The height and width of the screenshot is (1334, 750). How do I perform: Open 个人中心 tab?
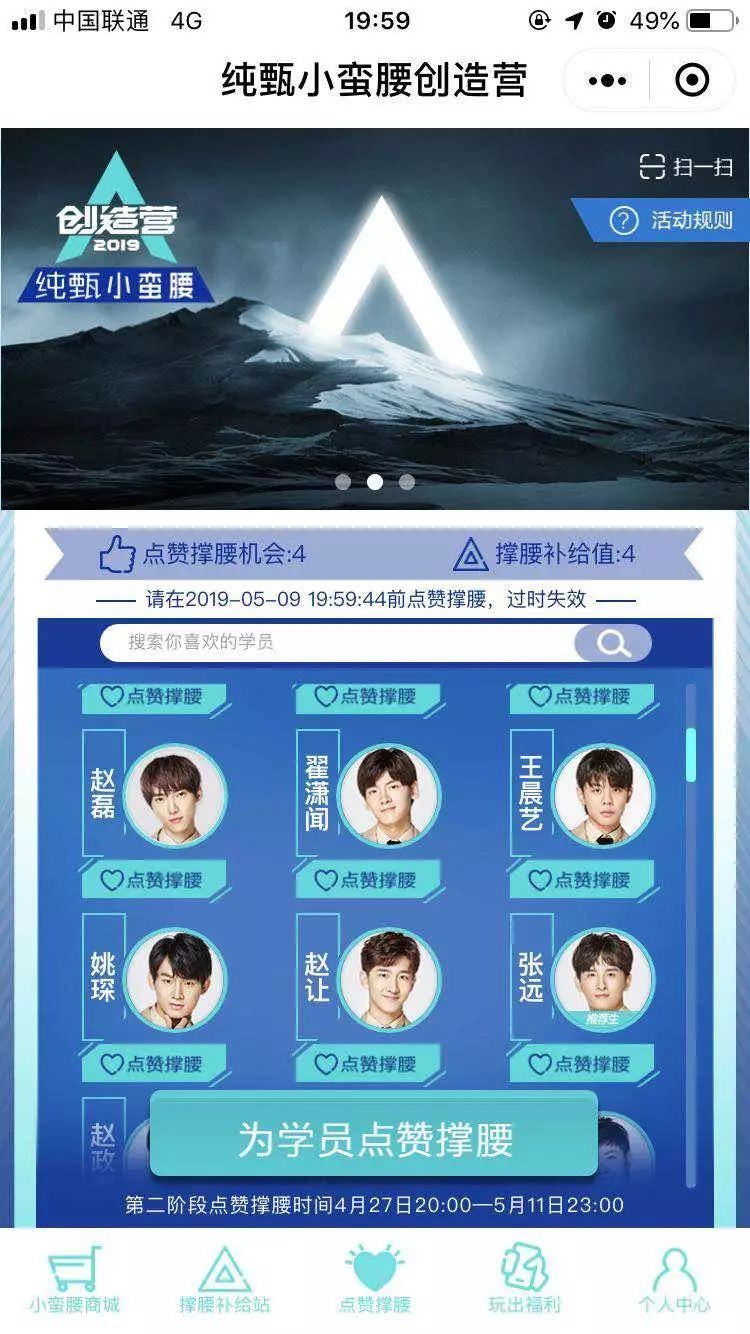pos(674,1281)
